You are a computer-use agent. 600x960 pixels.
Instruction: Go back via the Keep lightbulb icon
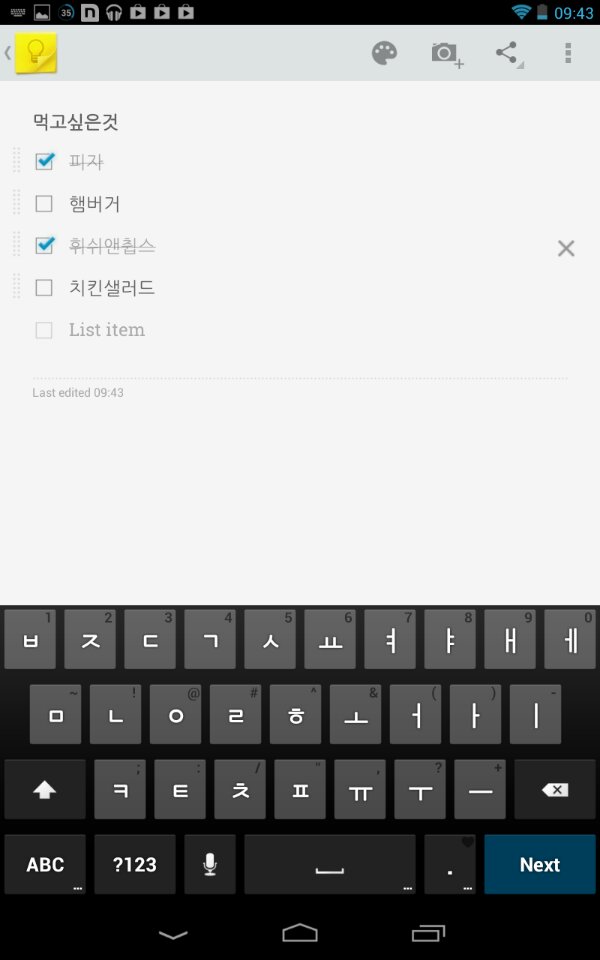tap(35, 53)
